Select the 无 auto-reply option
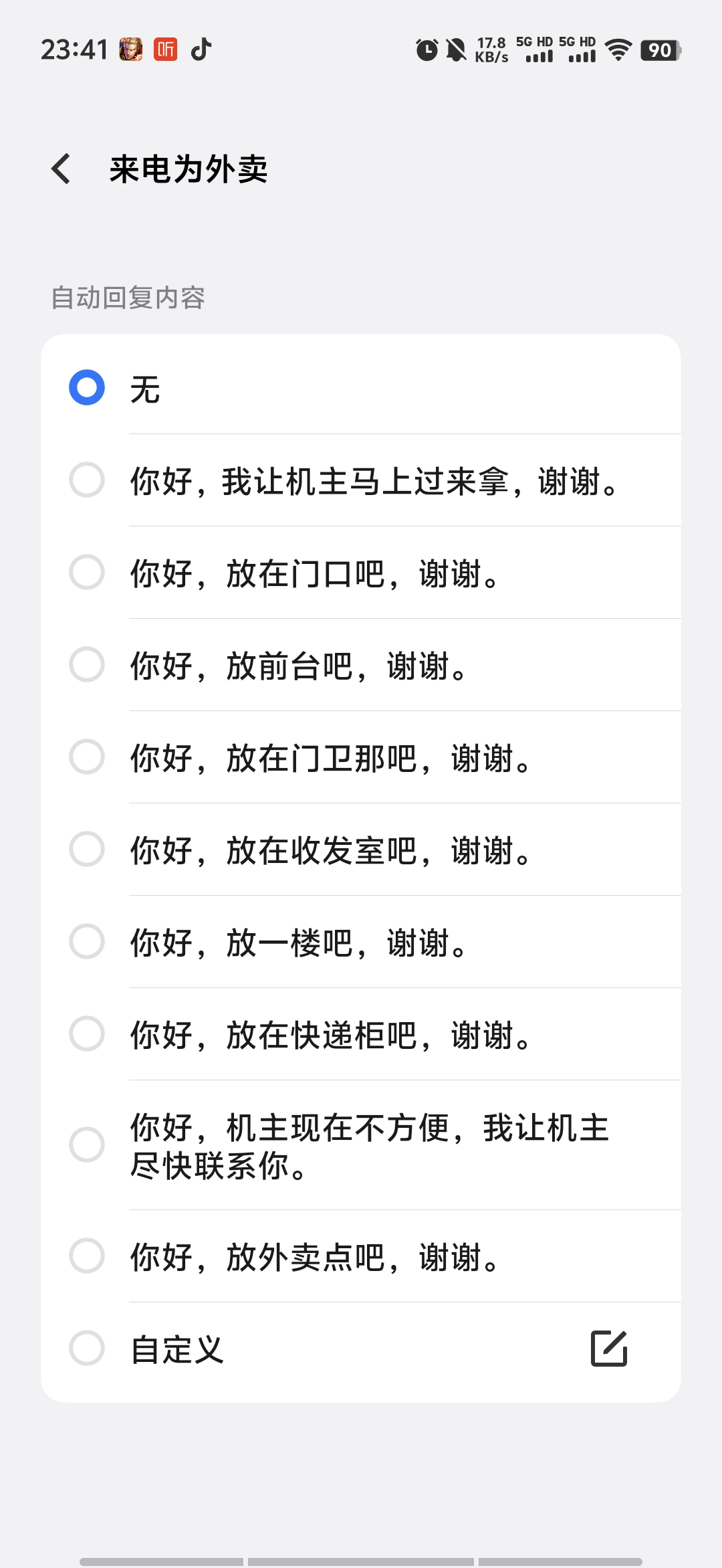 pyautogui.click(x=361, y=388)
